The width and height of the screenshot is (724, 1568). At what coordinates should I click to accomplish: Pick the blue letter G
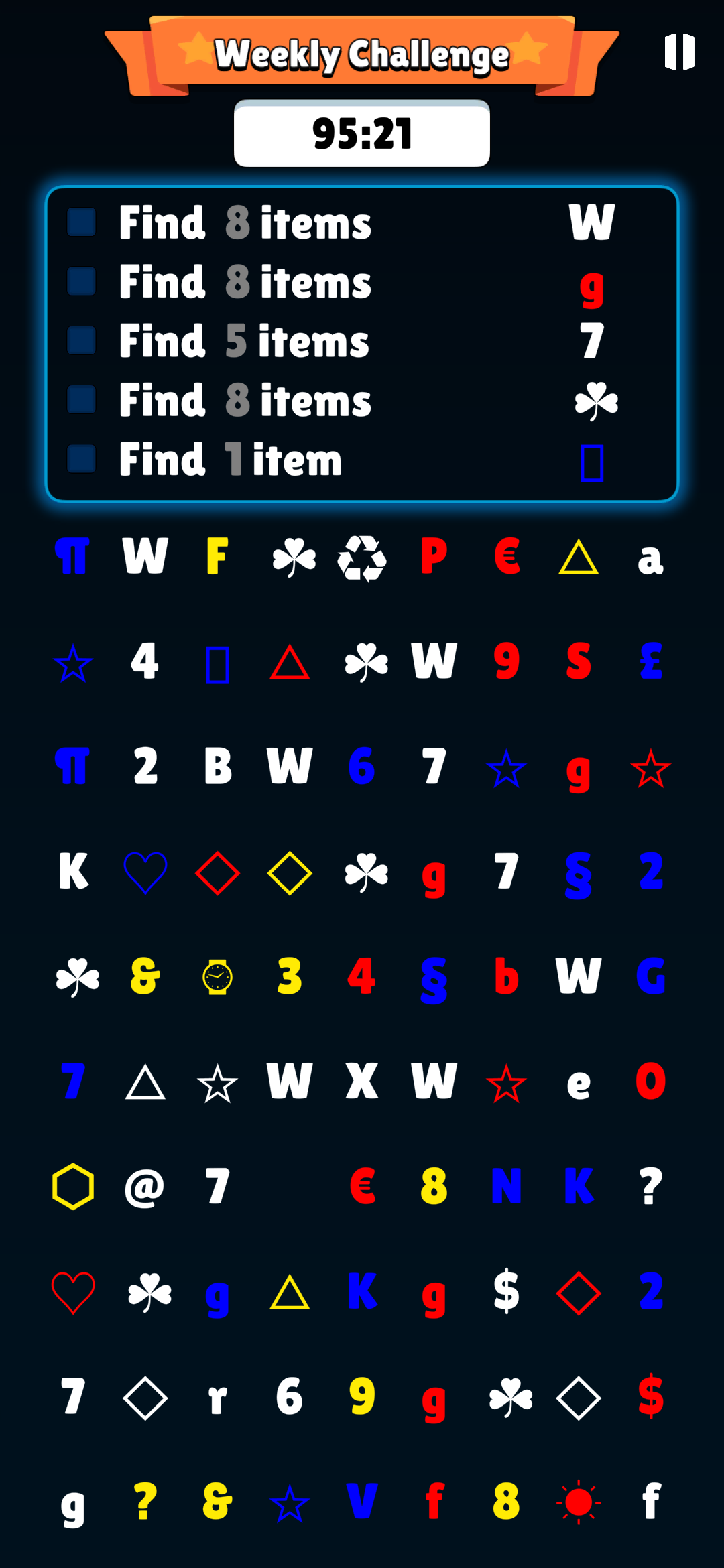[651, 977]
